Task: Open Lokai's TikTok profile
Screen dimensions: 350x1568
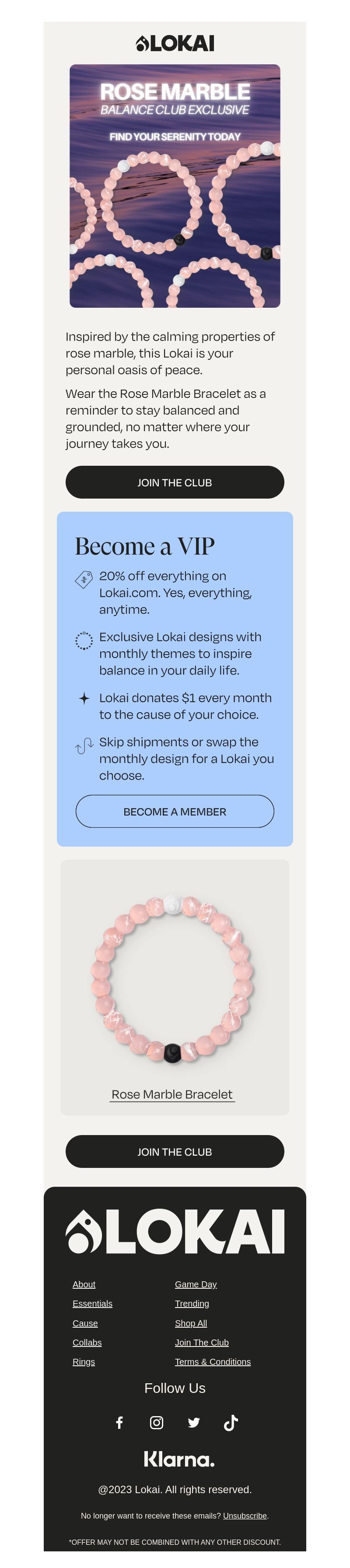Action: pos(231,1423)
